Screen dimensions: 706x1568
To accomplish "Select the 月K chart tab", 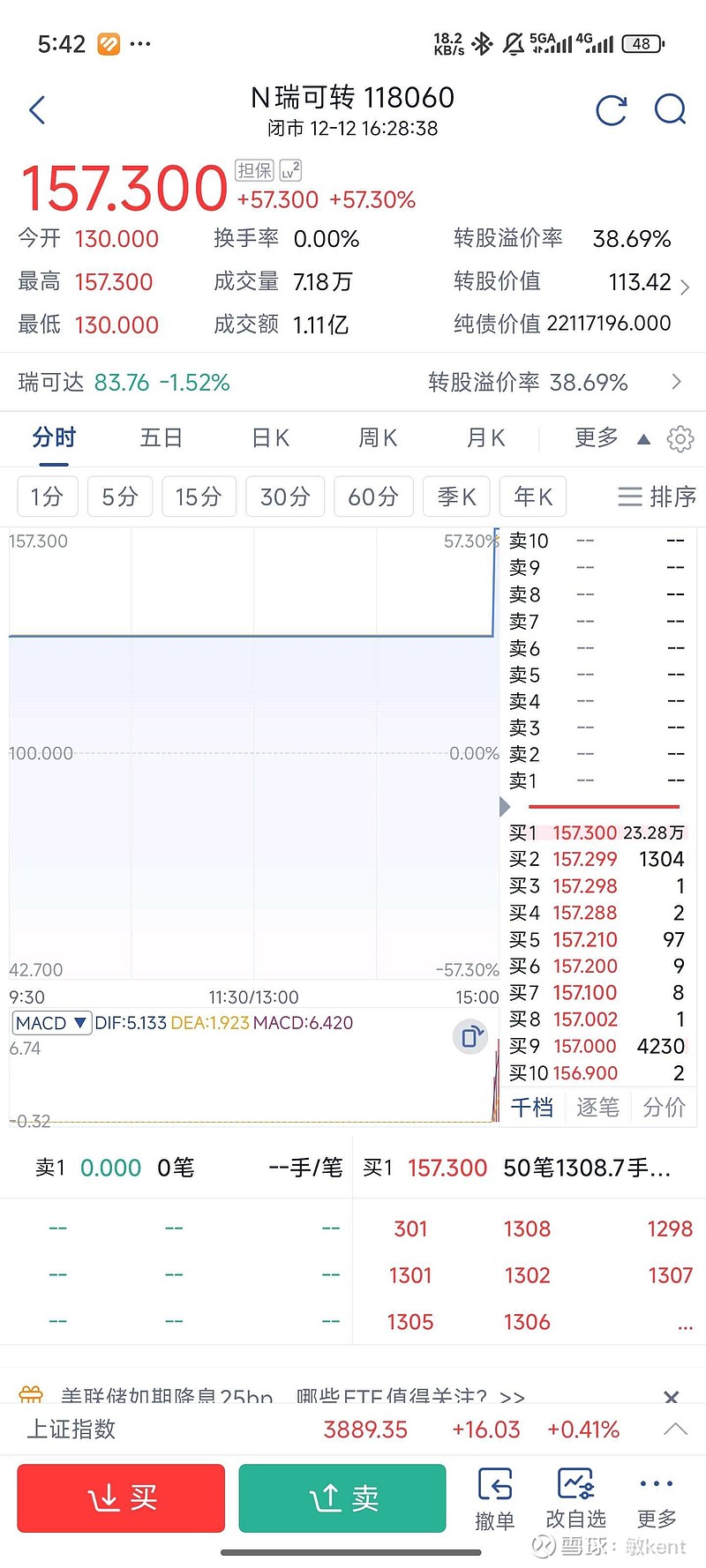I will pyautogui.click(x=485, y=437).
